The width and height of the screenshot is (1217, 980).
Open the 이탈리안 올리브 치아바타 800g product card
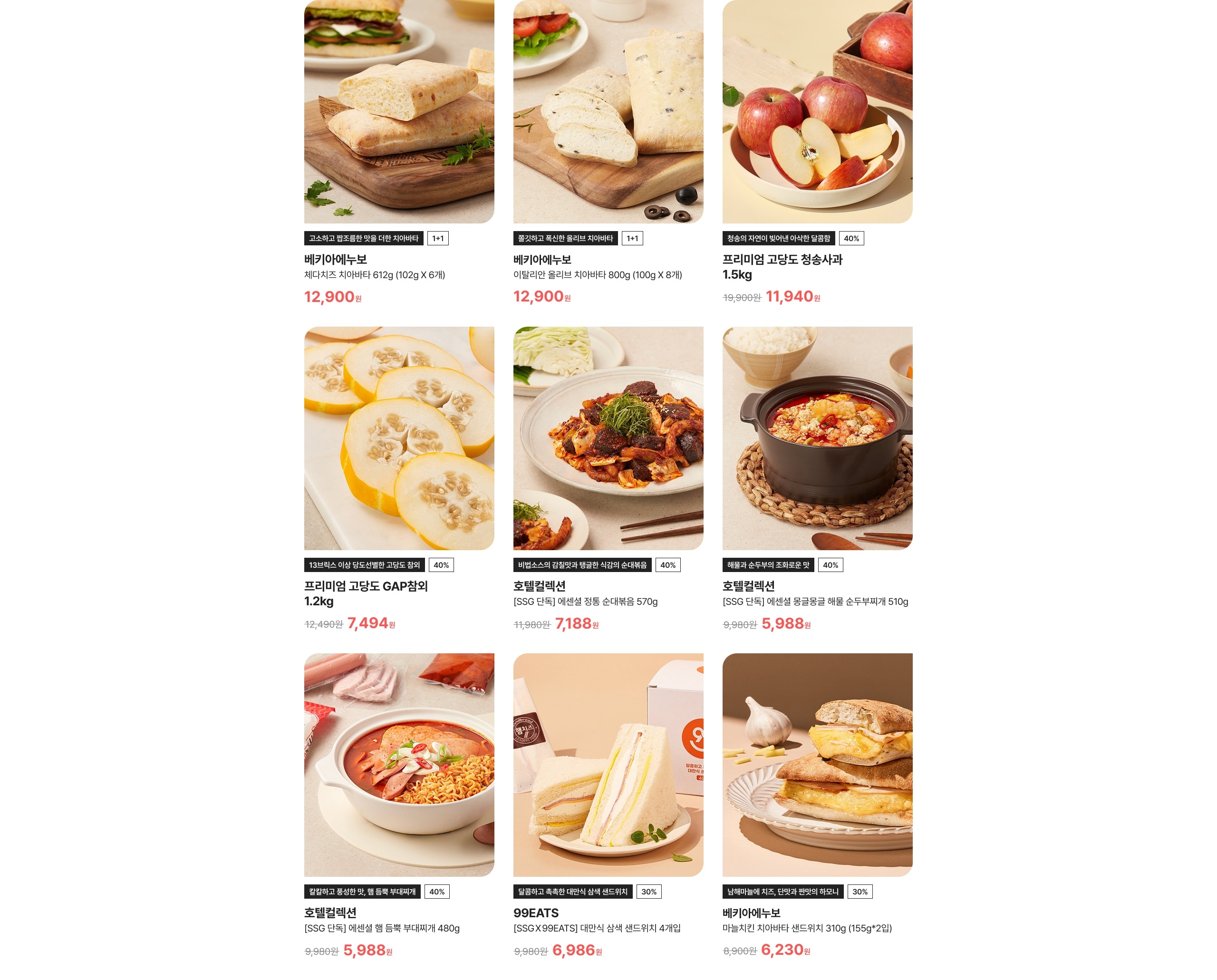608,113
